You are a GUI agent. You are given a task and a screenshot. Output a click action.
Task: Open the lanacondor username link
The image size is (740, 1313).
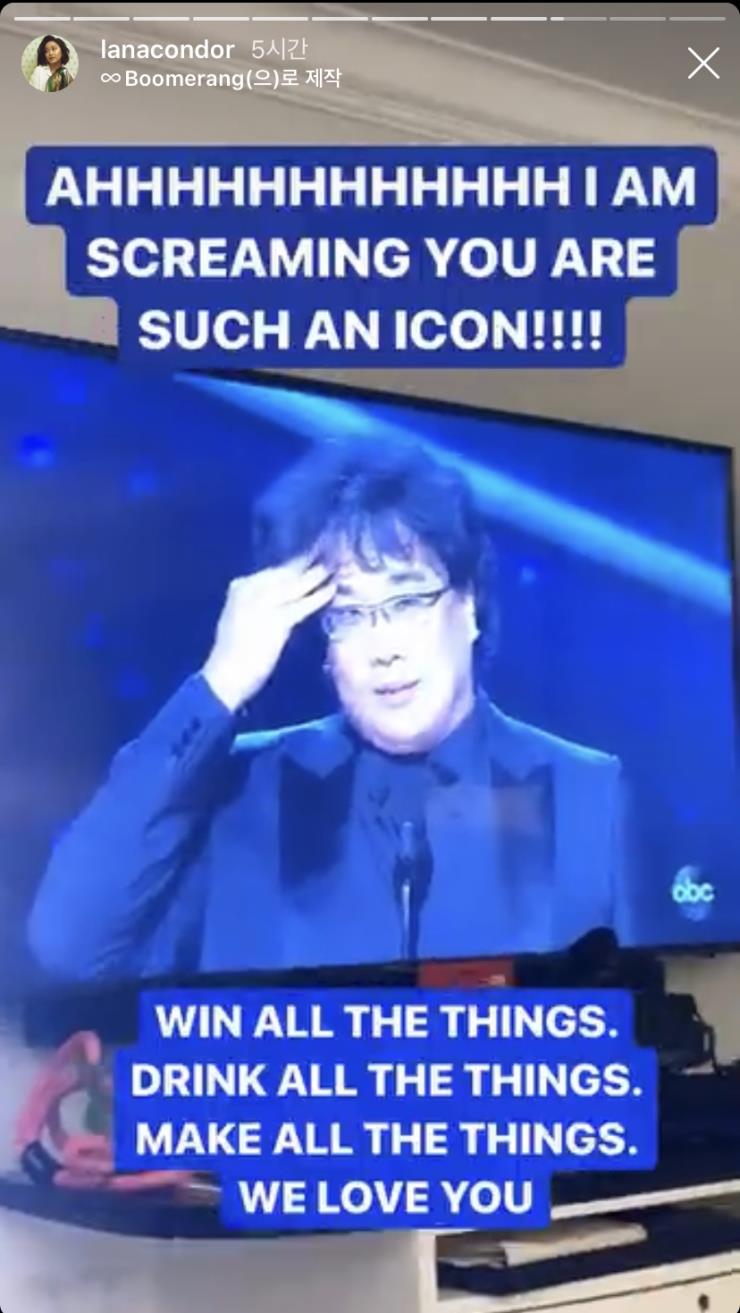(x=167, y=50)
